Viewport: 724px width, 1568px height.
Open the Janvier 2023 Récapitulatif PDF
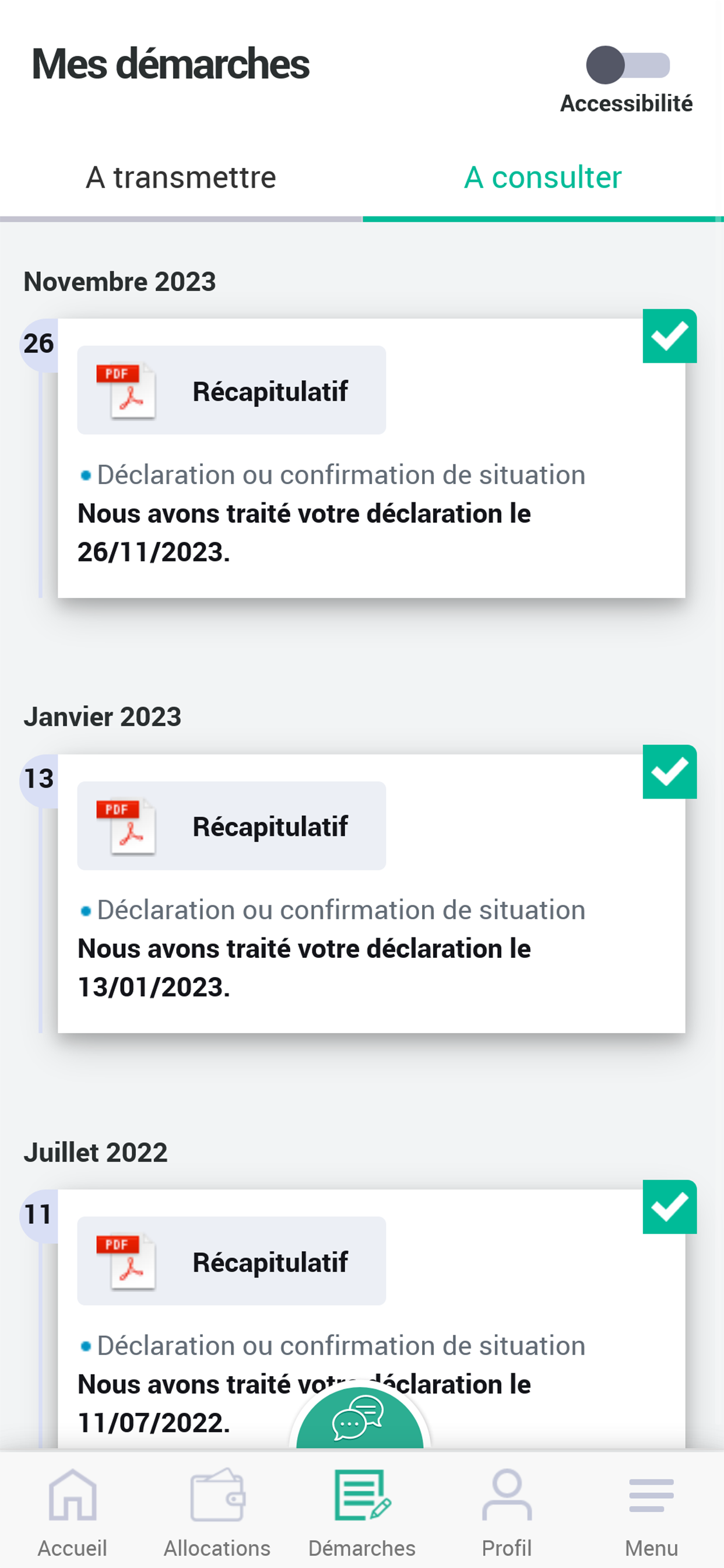231,825
